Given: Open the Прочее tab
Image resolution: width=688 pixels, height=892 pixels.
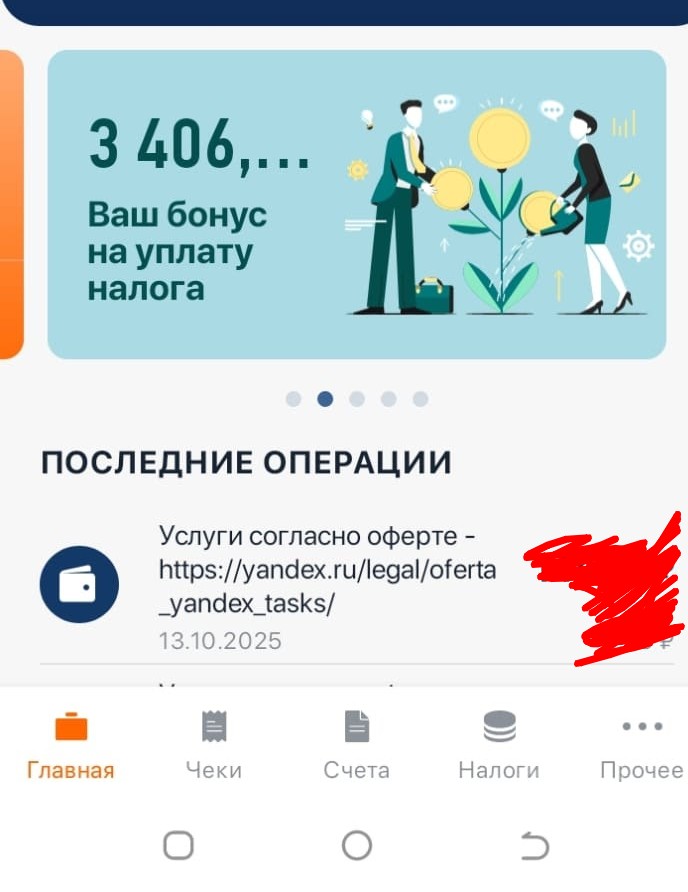Looking at the screenshot, I should pos(641,745).
